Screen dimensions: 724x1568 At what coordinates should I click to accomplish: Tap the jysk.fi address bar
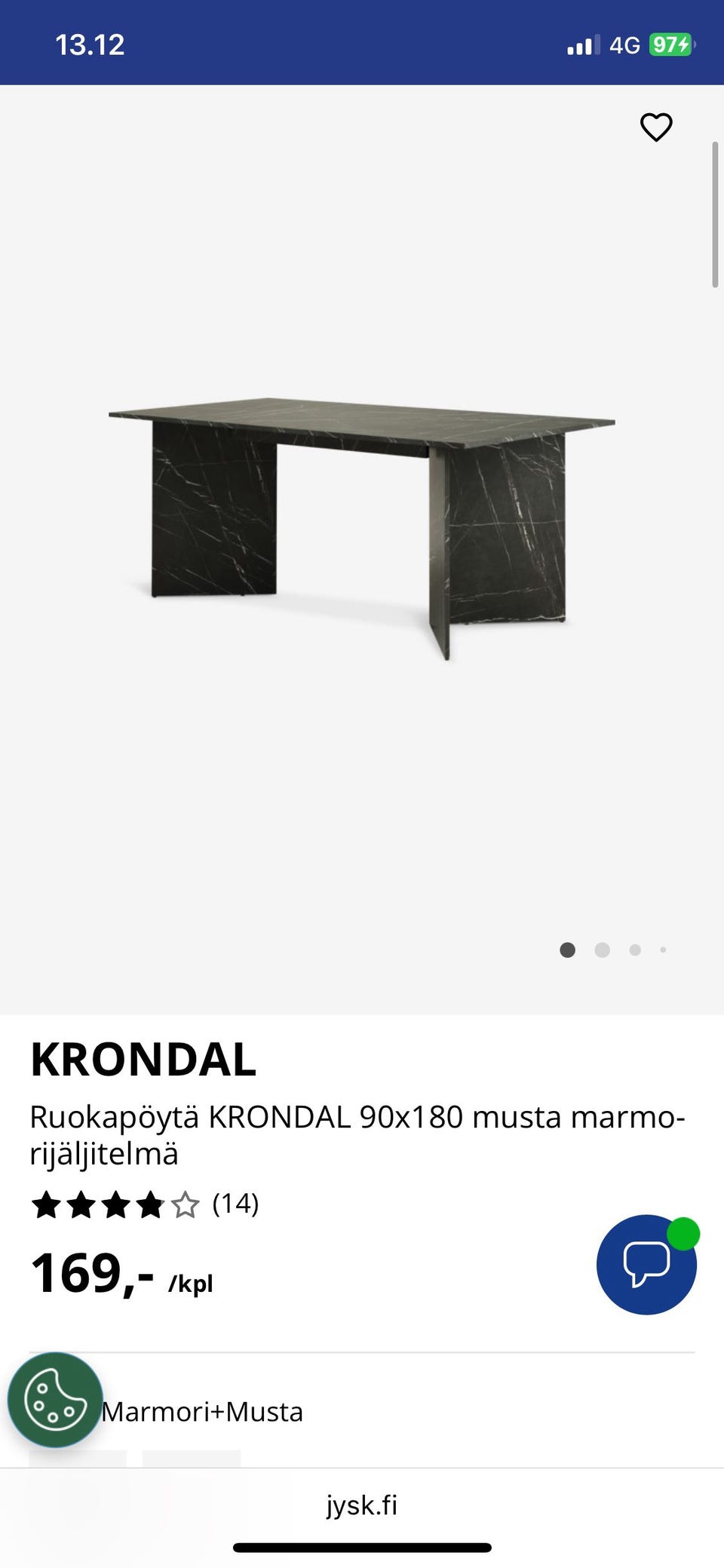pyautogui.click(x=362, y=1505)
